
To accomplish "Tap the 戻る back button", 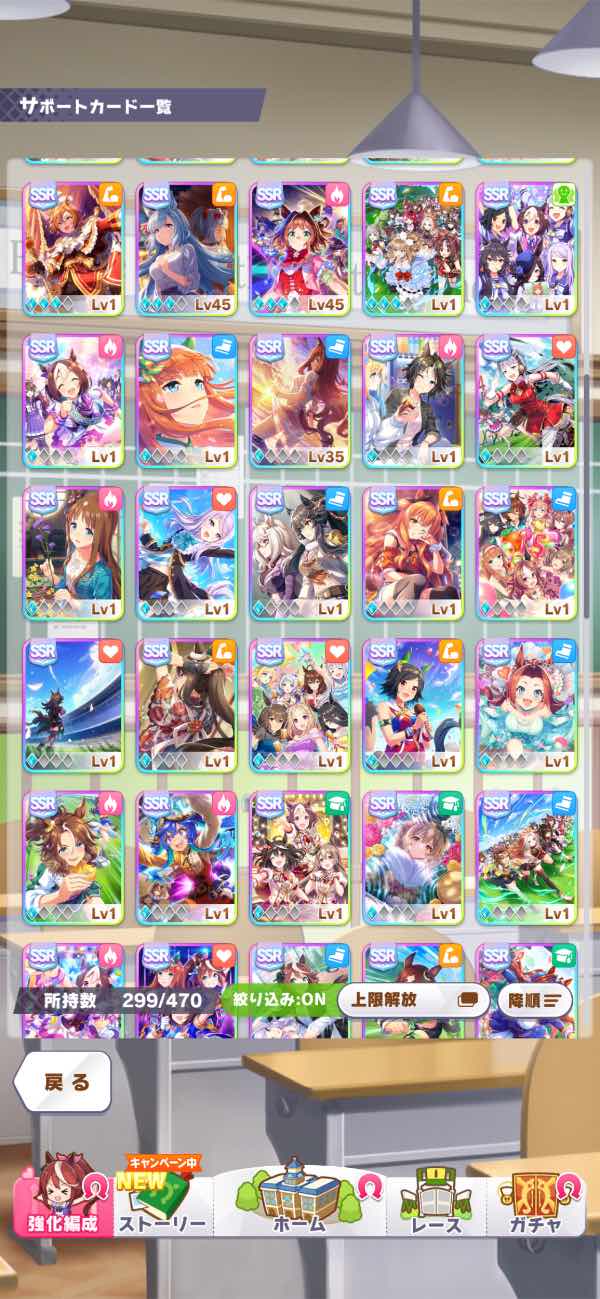I will coord(62,1082).
